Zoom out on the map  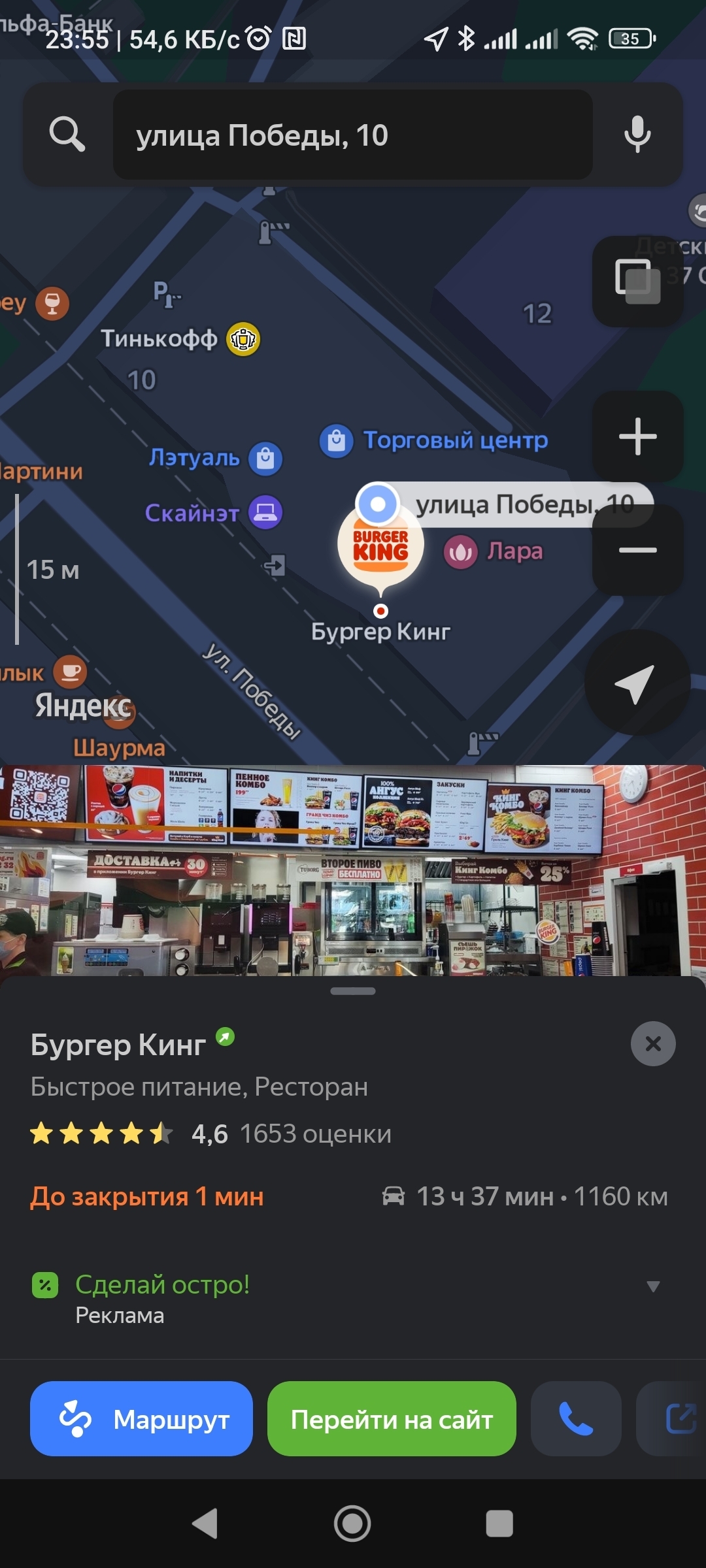click(x=637, y=550)
